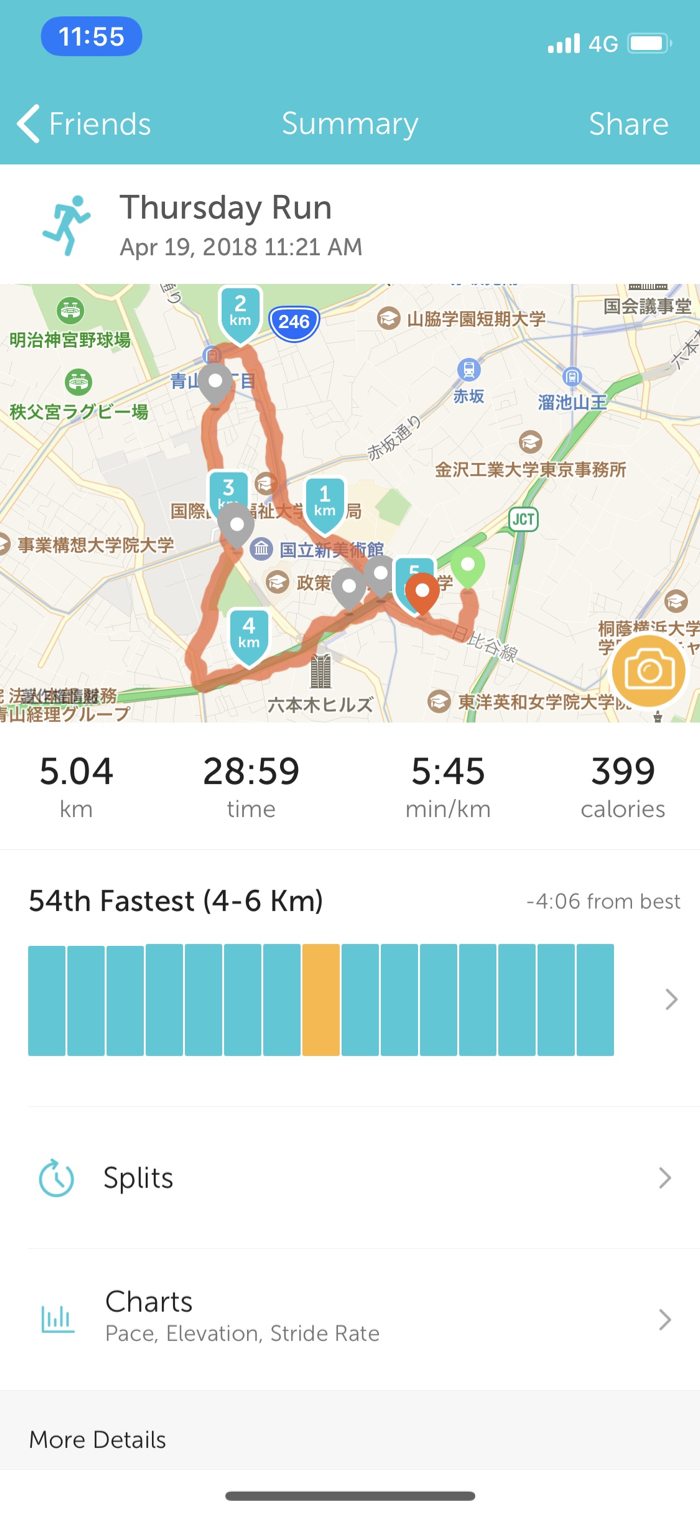Open the camera to add photo
The image size is (700, 1516).
pyautogui.click(x=649, y=671)
